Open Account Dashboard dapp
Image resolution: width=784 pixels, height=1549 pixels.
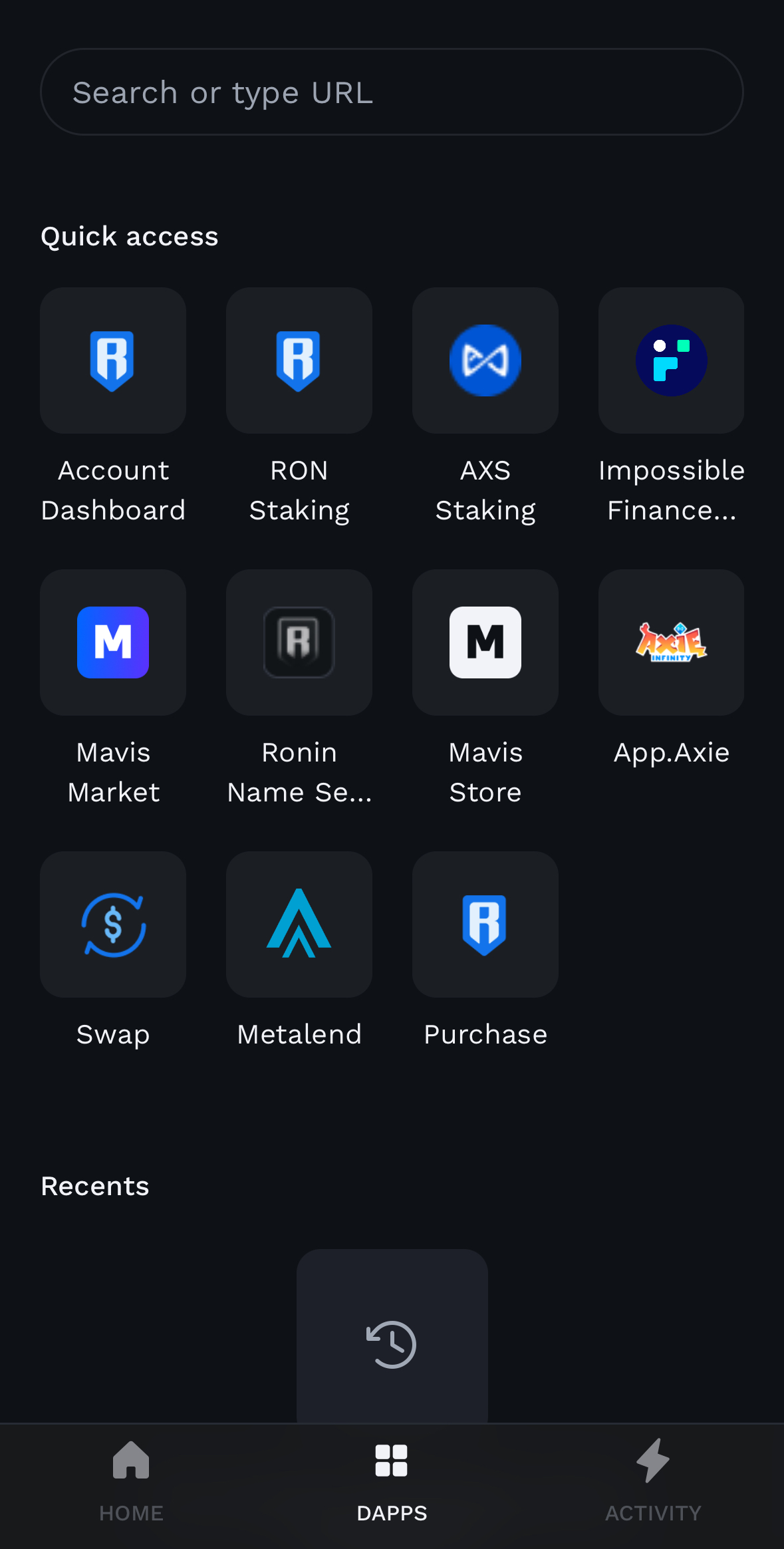click(x=113, y=360)
